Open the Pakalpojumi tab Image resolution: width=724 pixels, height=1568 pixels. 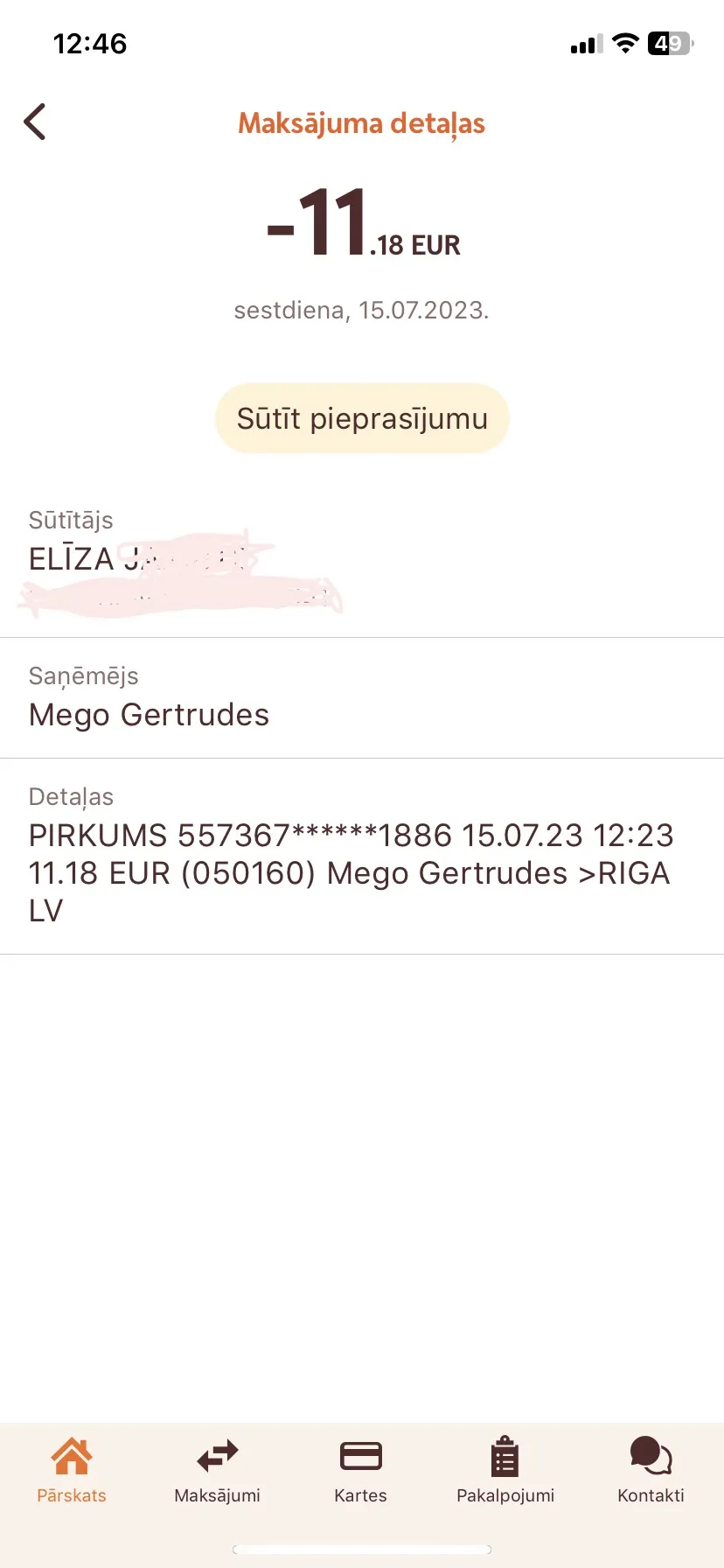505,1471
